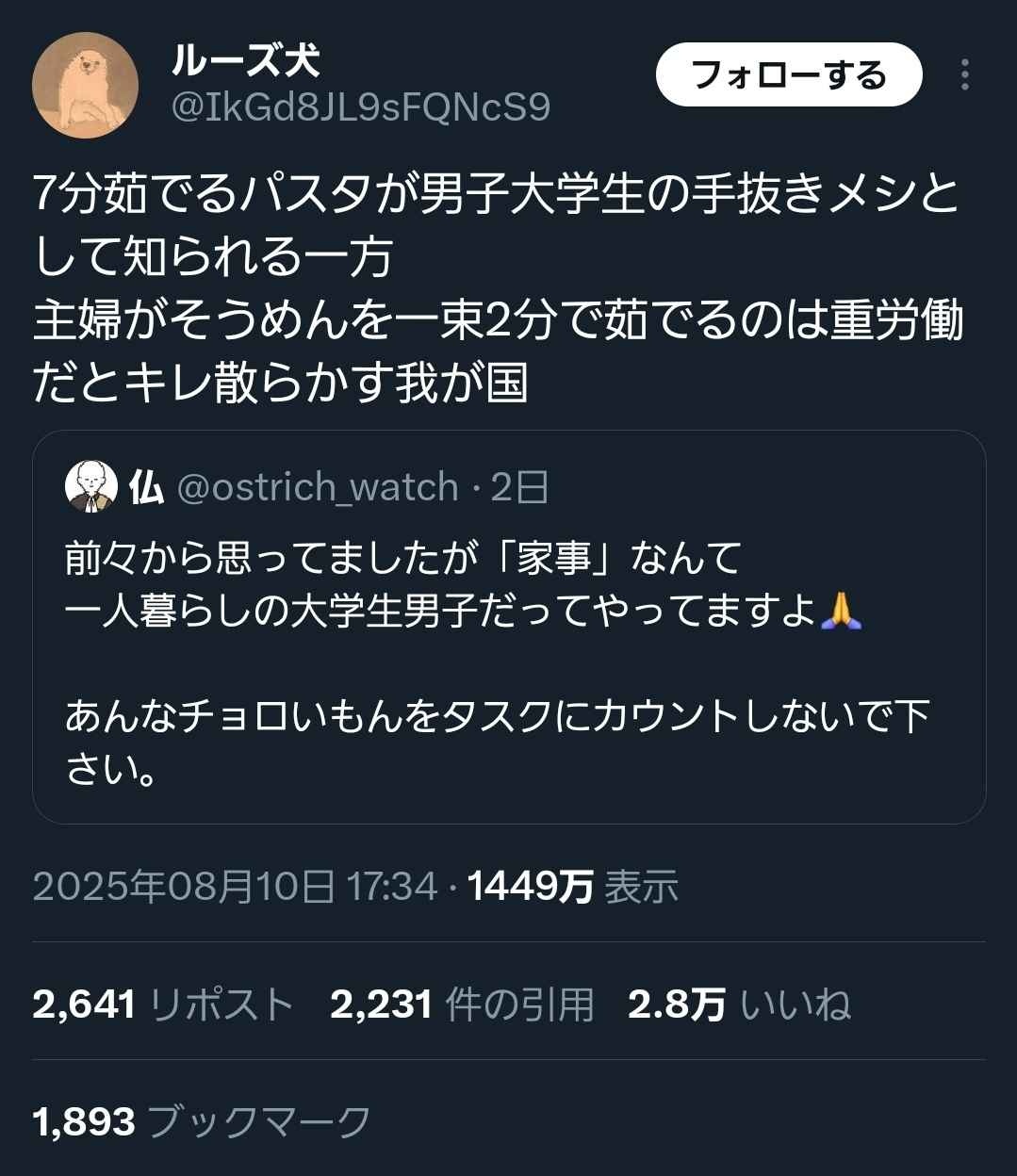The image size is (1017, 1176).
Task: Open the quoted post by @ostrich_watch
Action: (x=509, y=660)
